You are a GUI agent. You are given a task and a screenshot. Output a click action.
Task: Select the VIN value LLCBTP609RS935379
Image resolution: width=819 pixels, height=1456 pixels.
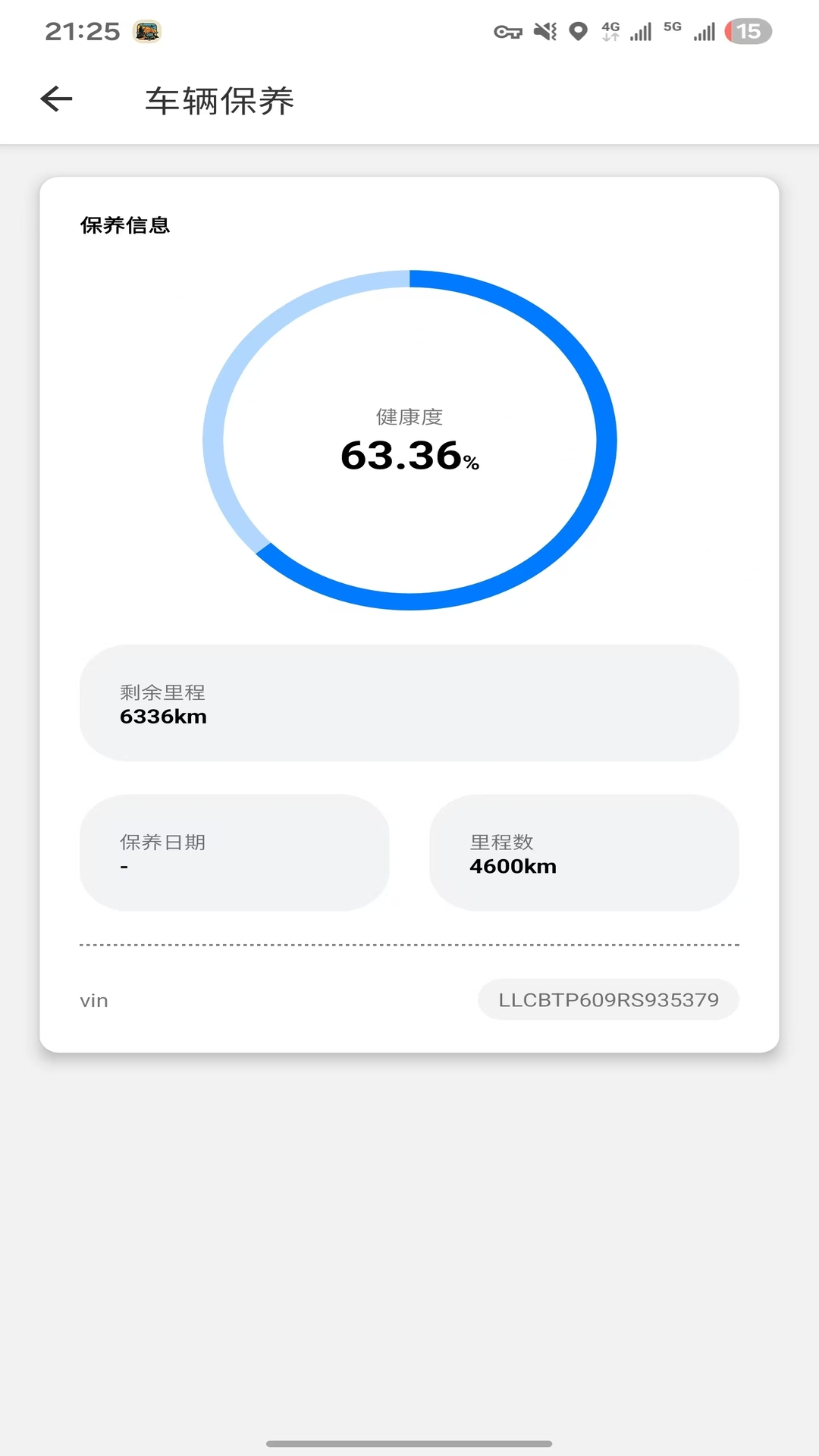pos(608,999)
